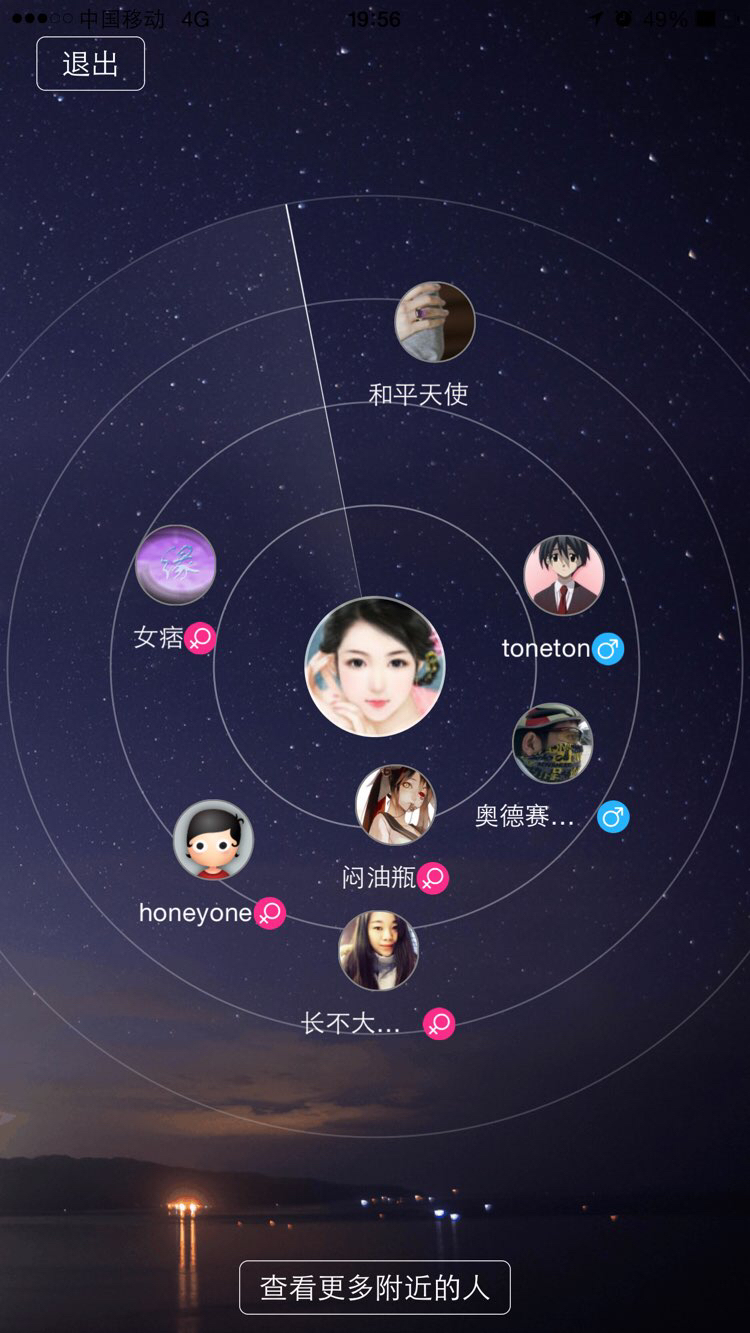Tap the avatar of 长不大…

click(x=378, y=950)
